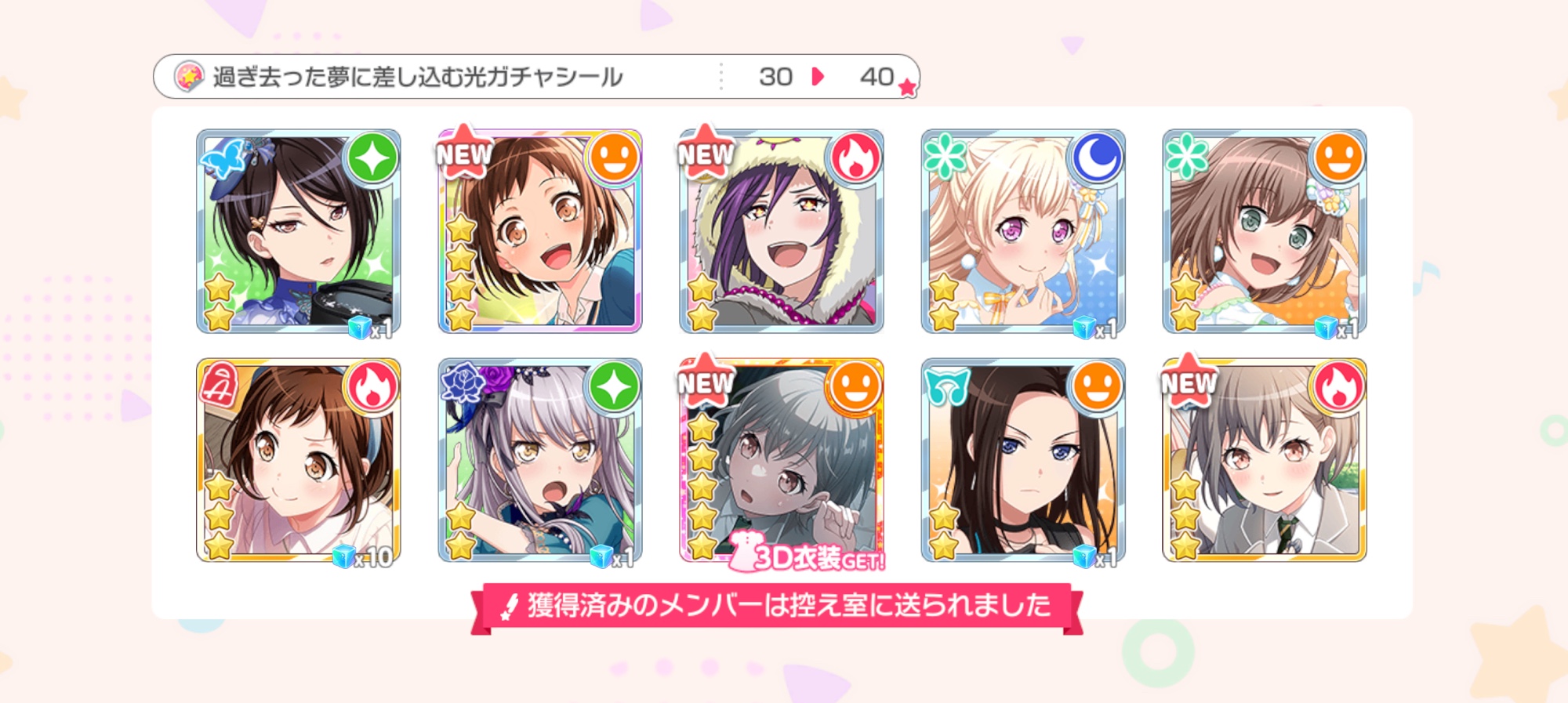Open the two-star black-haired card with blue butterfly
The image size is (1568, 703).
click(298, 232)
